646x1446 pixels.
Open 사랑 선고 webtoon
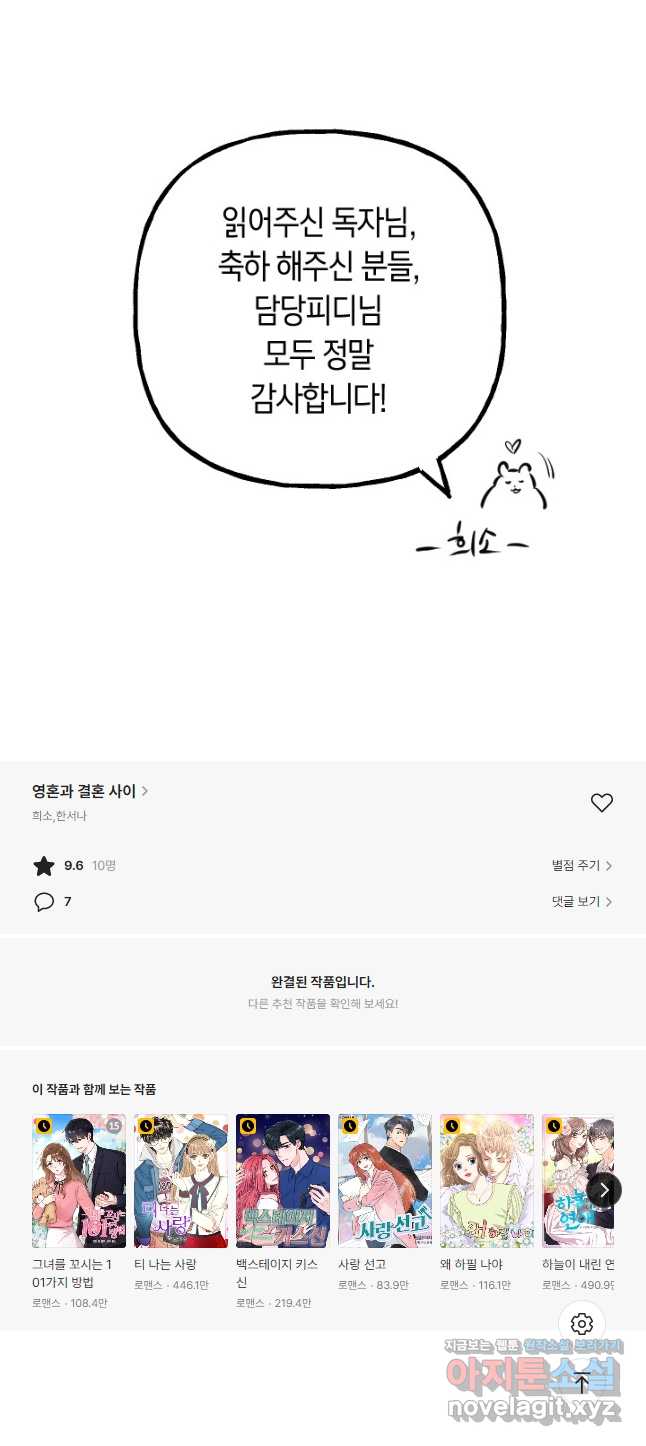pyautogui.click(x=385, y=1181)
